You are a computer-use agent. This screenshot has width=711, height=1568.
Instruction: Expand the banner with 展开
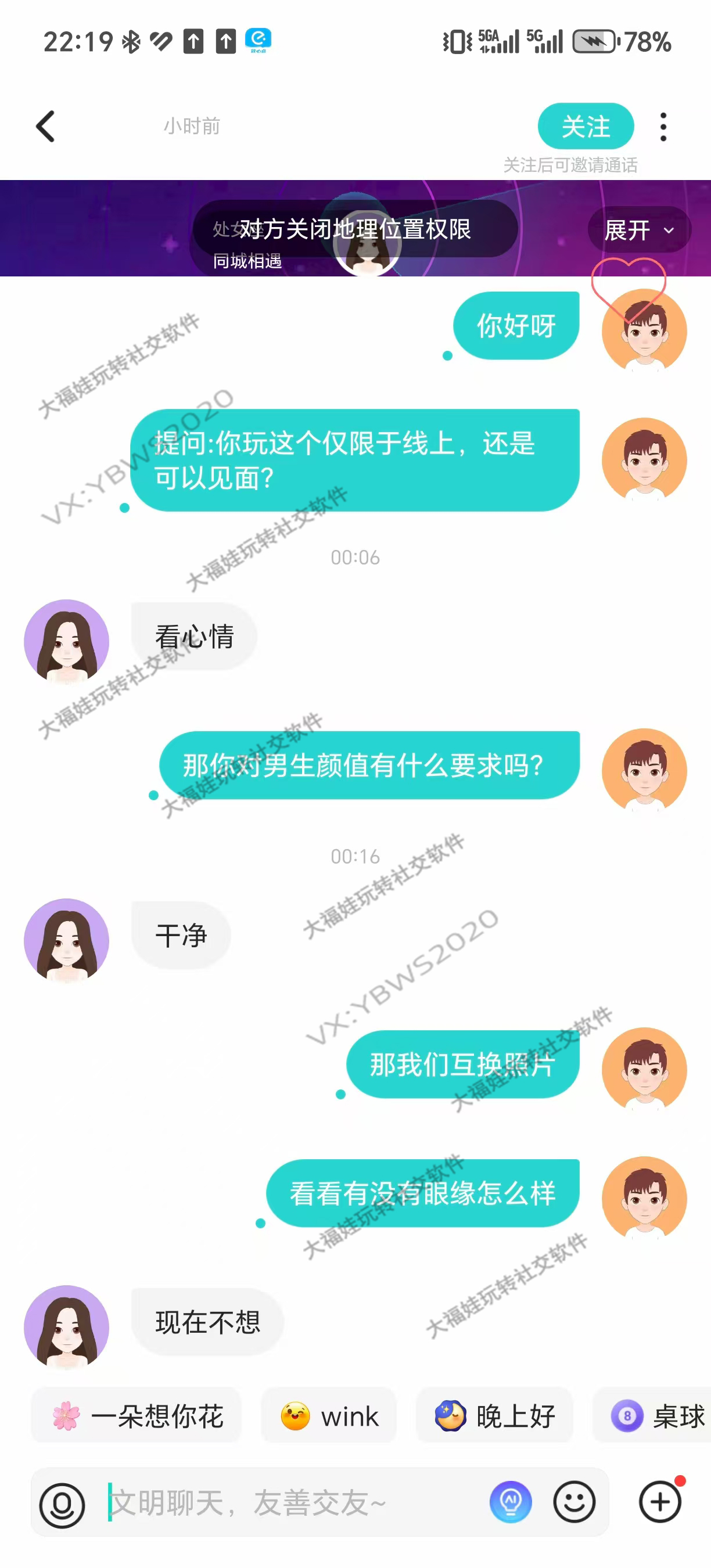point(638,230)
